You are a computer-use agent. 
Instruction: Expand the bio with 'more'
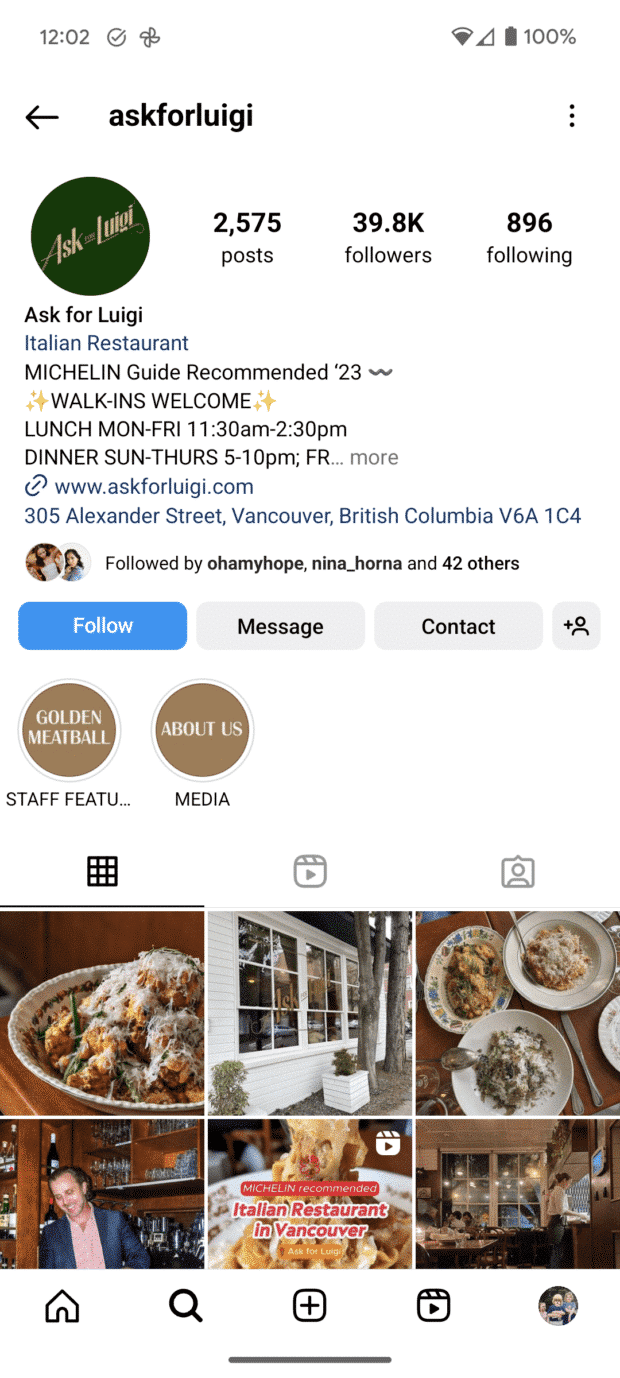374,458
